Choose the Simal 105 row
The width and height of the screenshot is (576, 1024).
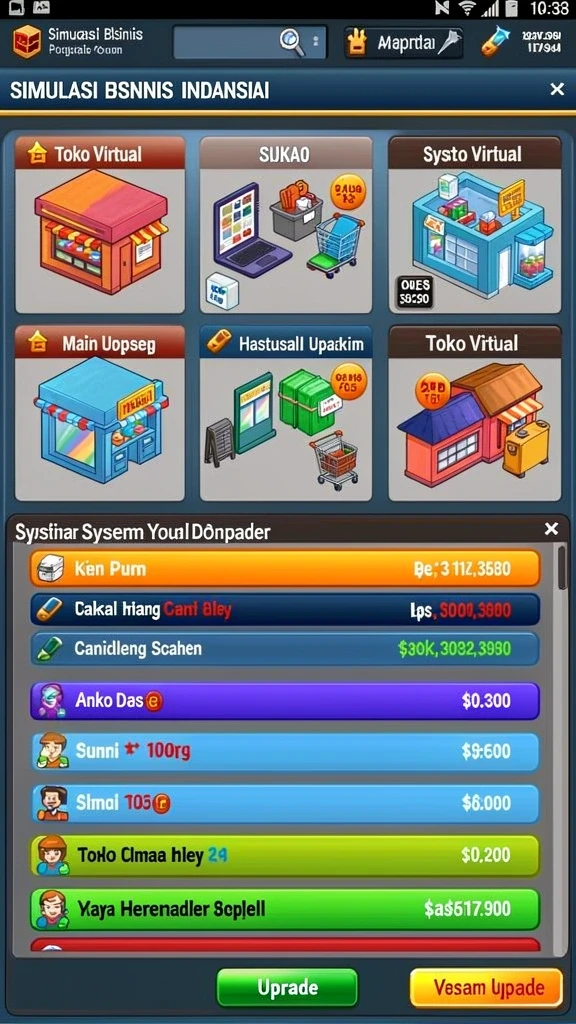285,804
